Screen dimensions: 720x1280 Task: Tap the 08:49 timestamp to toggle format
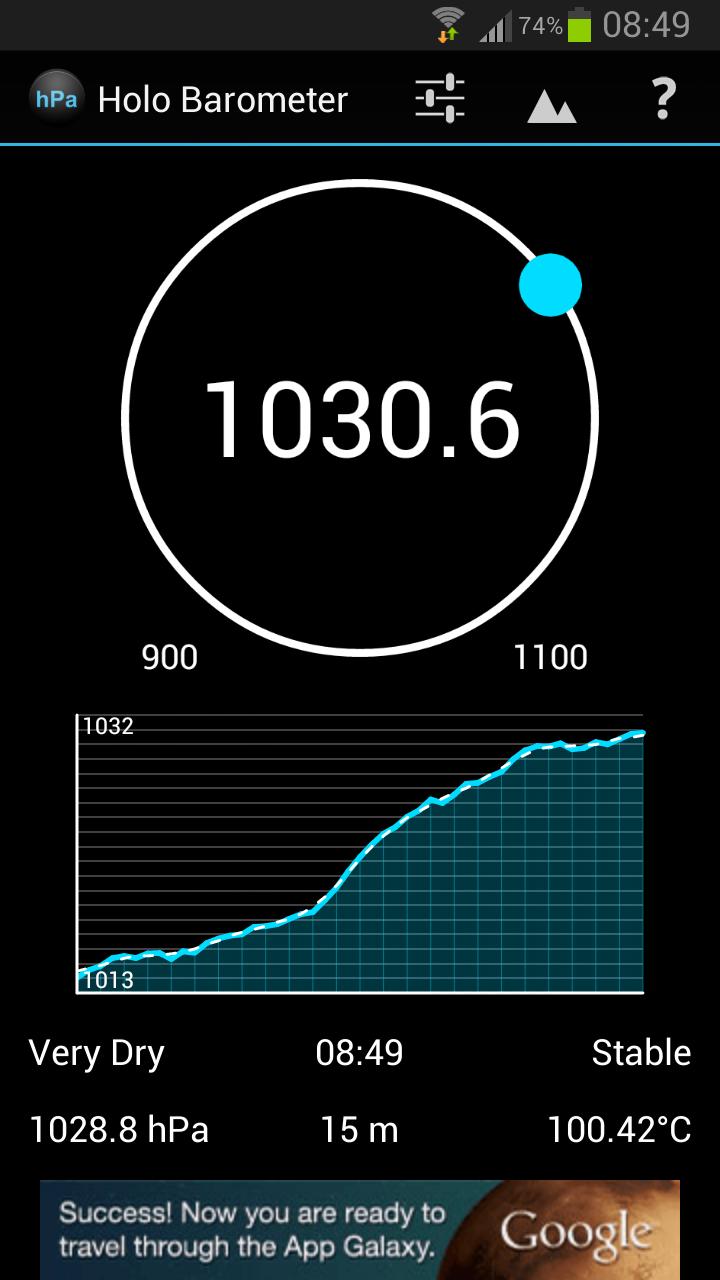(x=362, y=1052)
